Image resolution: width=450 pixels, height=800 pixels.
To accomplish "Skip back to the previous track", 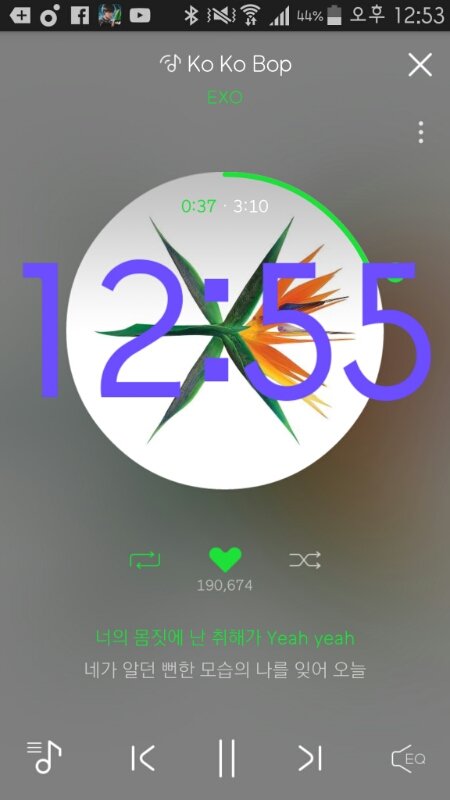I will (x=143, y=758).
